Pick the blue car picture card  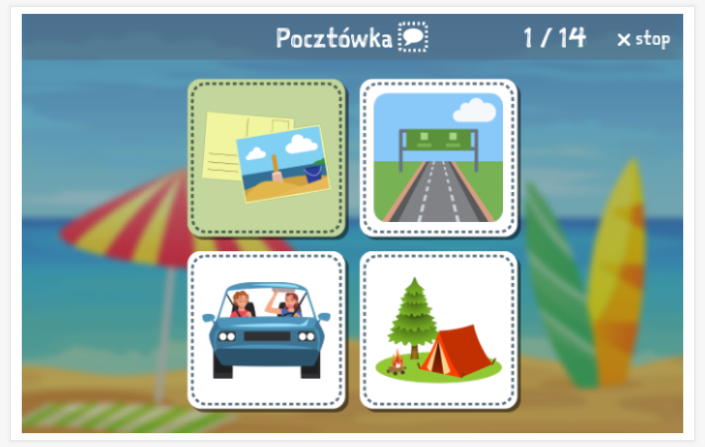[x=267, y=329]
